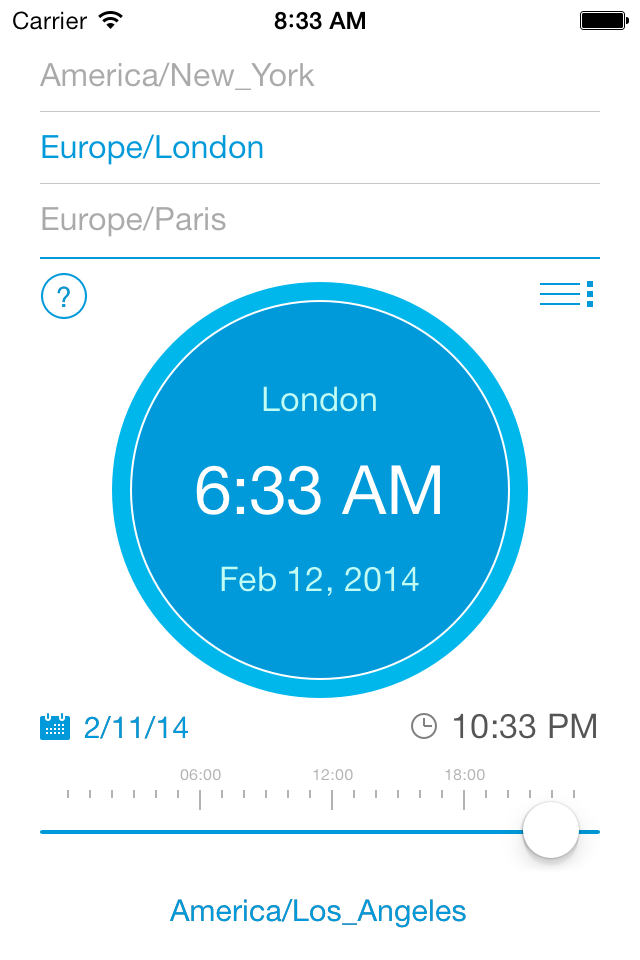This screenshot has height=960, width=640.
Task: Select Europe/Paris time zone
Action: [320, 220]
